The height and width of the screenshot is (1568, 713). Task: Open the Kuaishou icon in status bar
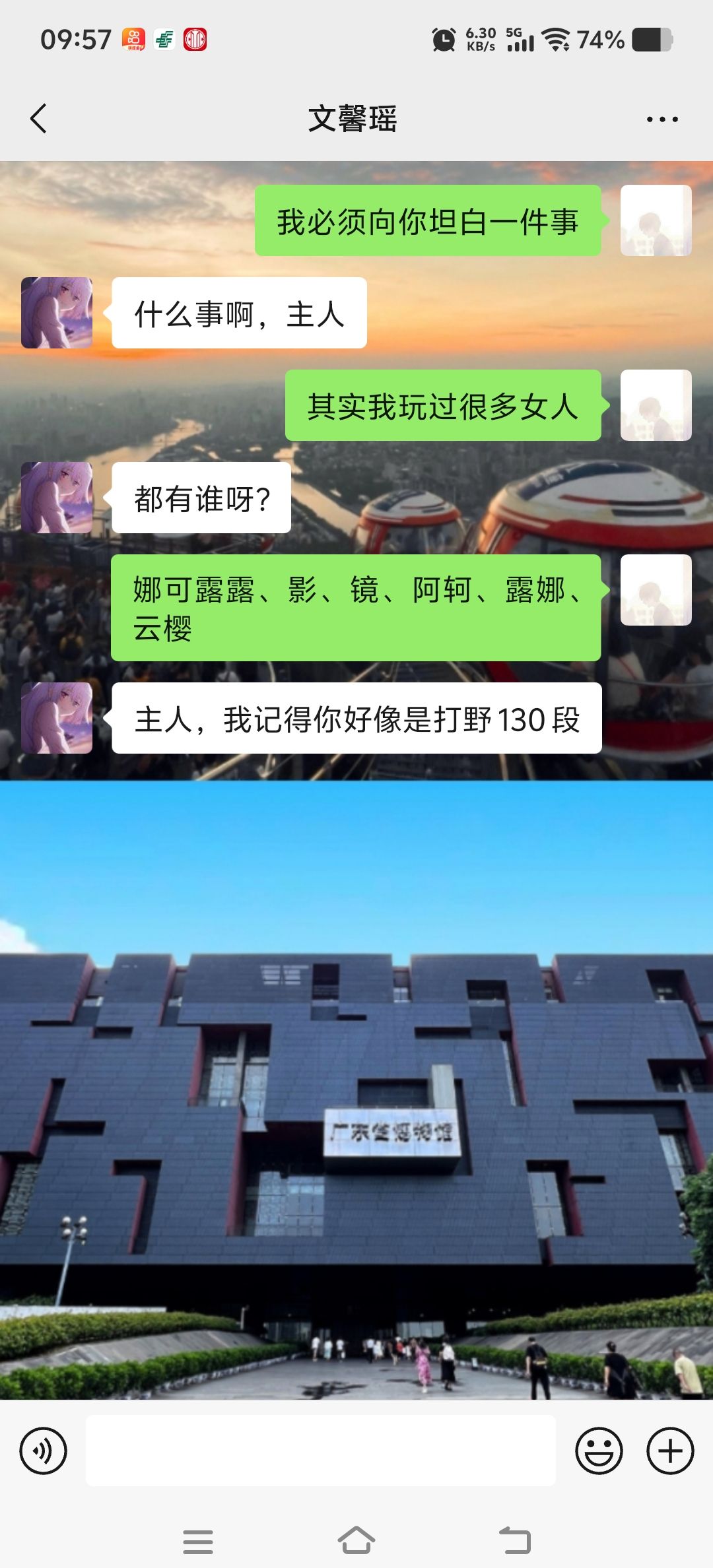tap(133, 41)
